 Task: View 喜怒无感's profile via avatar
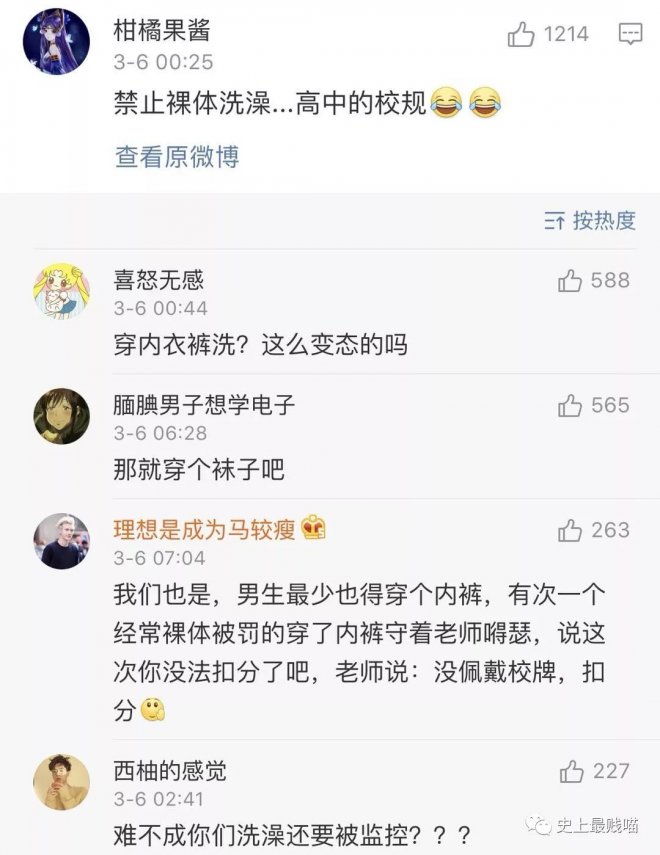pyautogui.click(x=62, y=291)
